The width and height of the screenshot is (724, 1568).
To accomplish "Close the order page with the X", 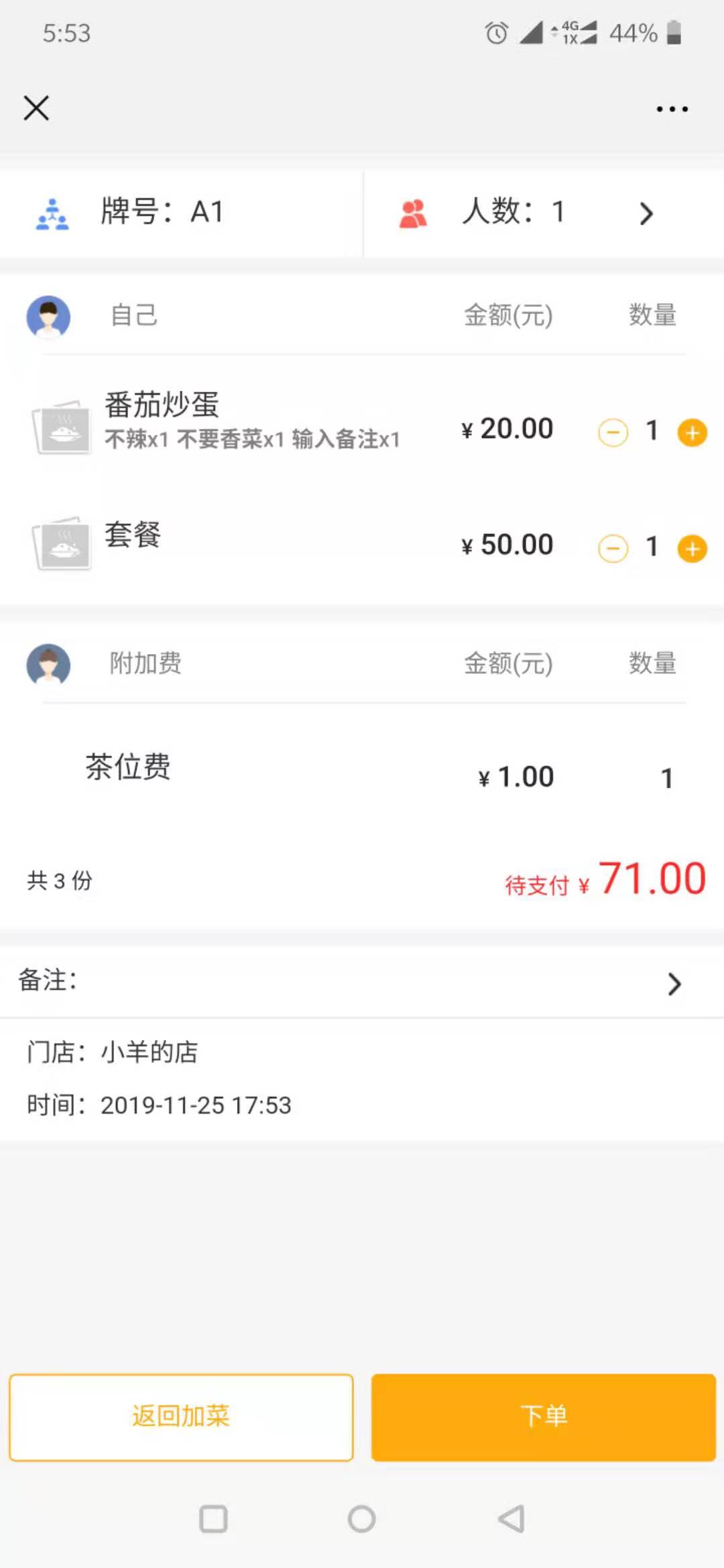I will pyautogui.click(x=36, y=108).
